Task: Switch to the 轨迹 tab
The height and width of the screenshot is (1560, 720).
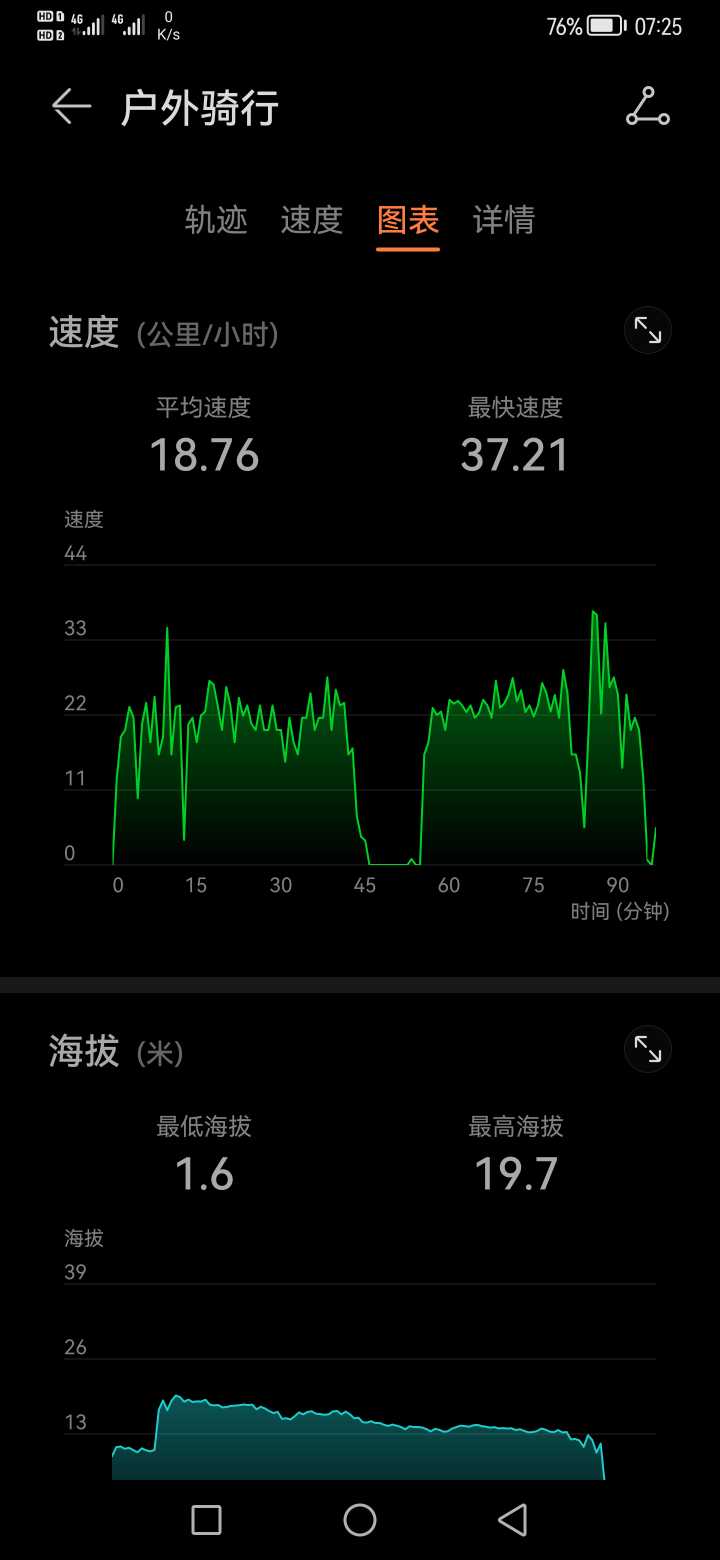Action: (216, 220)
